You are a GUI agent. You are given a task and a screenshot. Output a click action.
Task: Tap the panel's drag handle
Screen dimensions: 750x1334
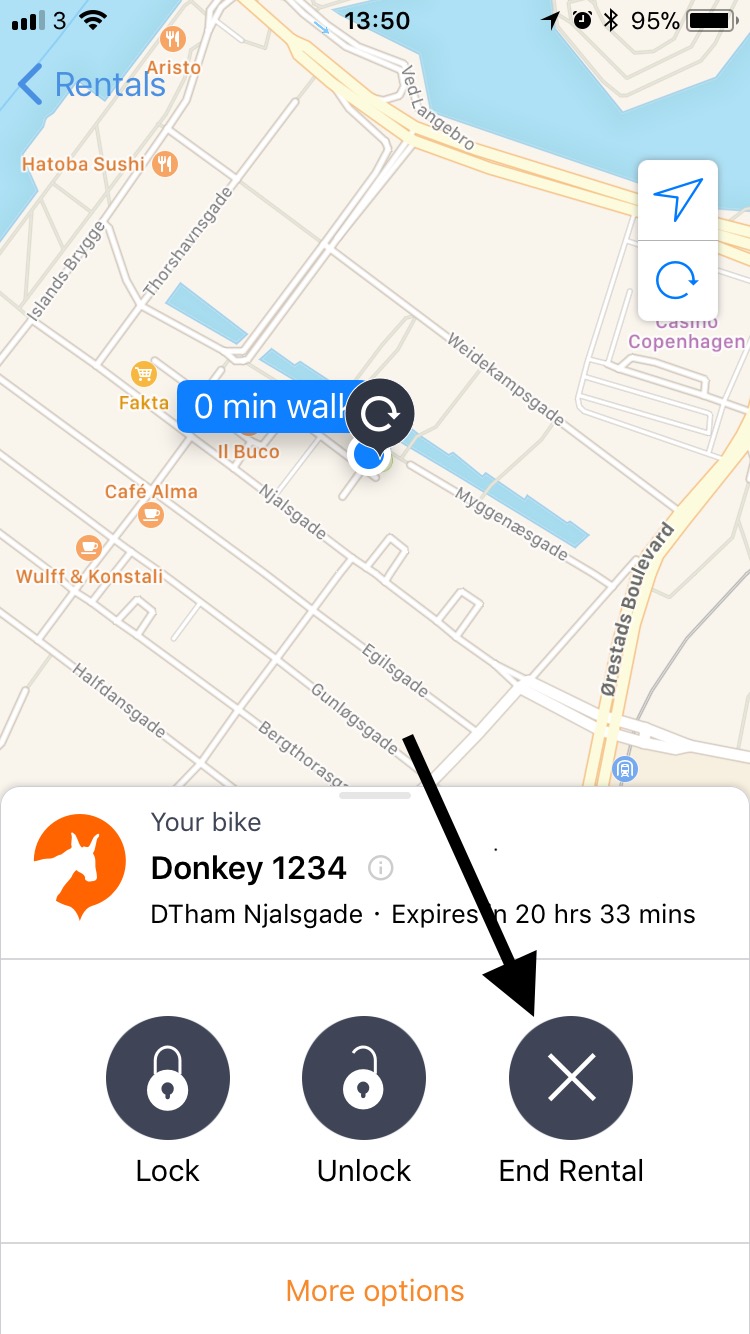click(375, 796)
